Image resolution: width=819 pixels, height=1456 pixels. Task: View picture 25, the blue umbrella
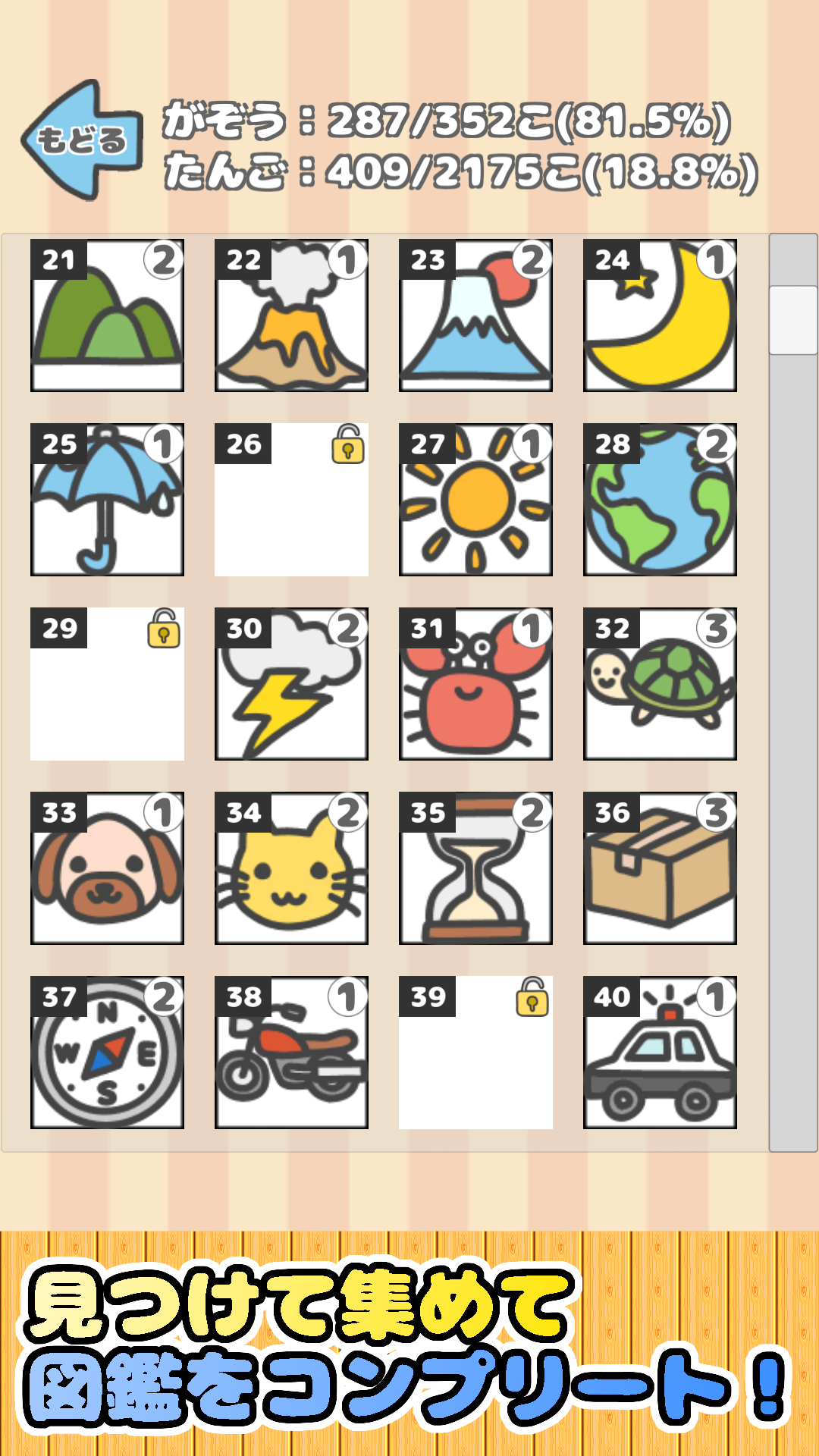click(107, 500)
